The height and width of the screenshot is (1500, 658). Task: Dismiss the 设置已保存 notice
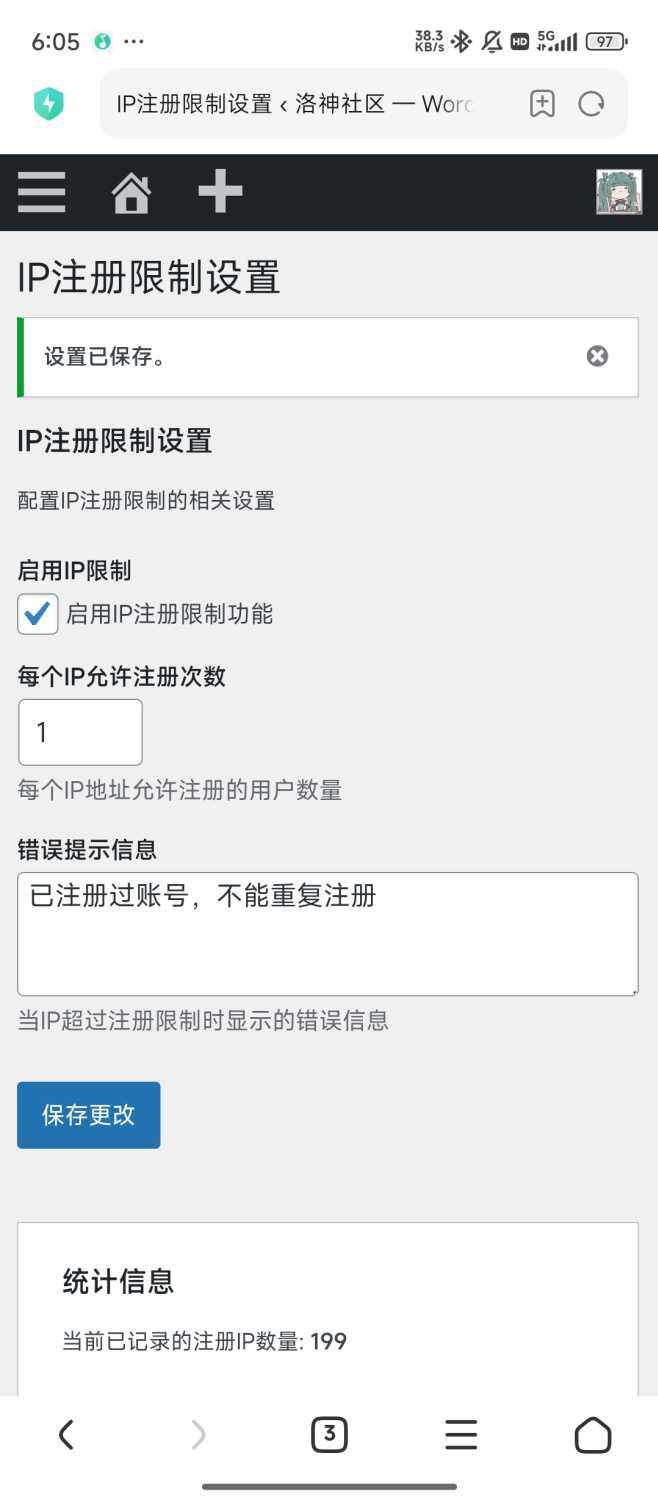597,356
